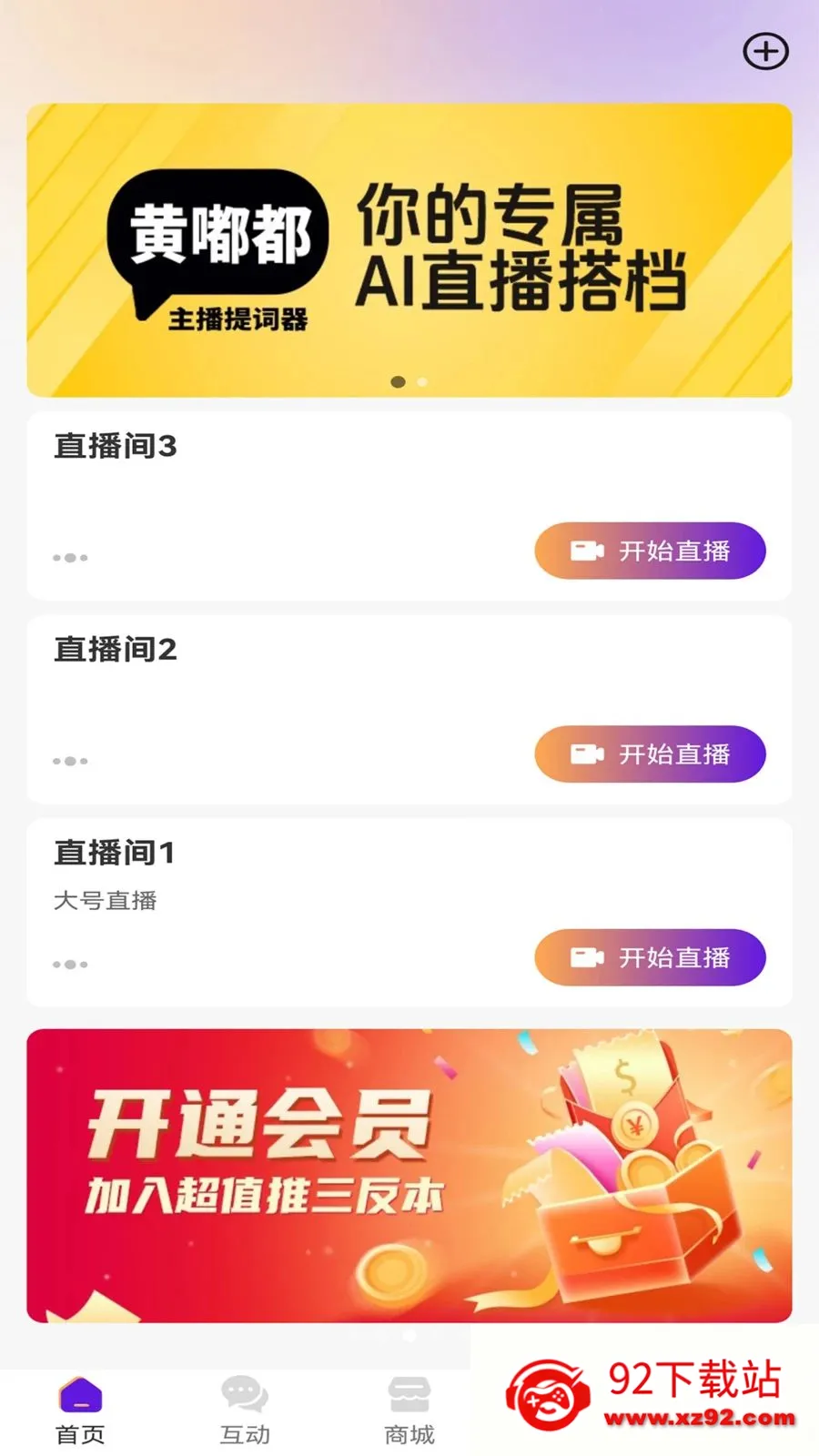This screenshot has height=1456, width=819.
Task: Open the 开通会员 membership banner
Action: pyautogui.click(x=409, y=1176)
